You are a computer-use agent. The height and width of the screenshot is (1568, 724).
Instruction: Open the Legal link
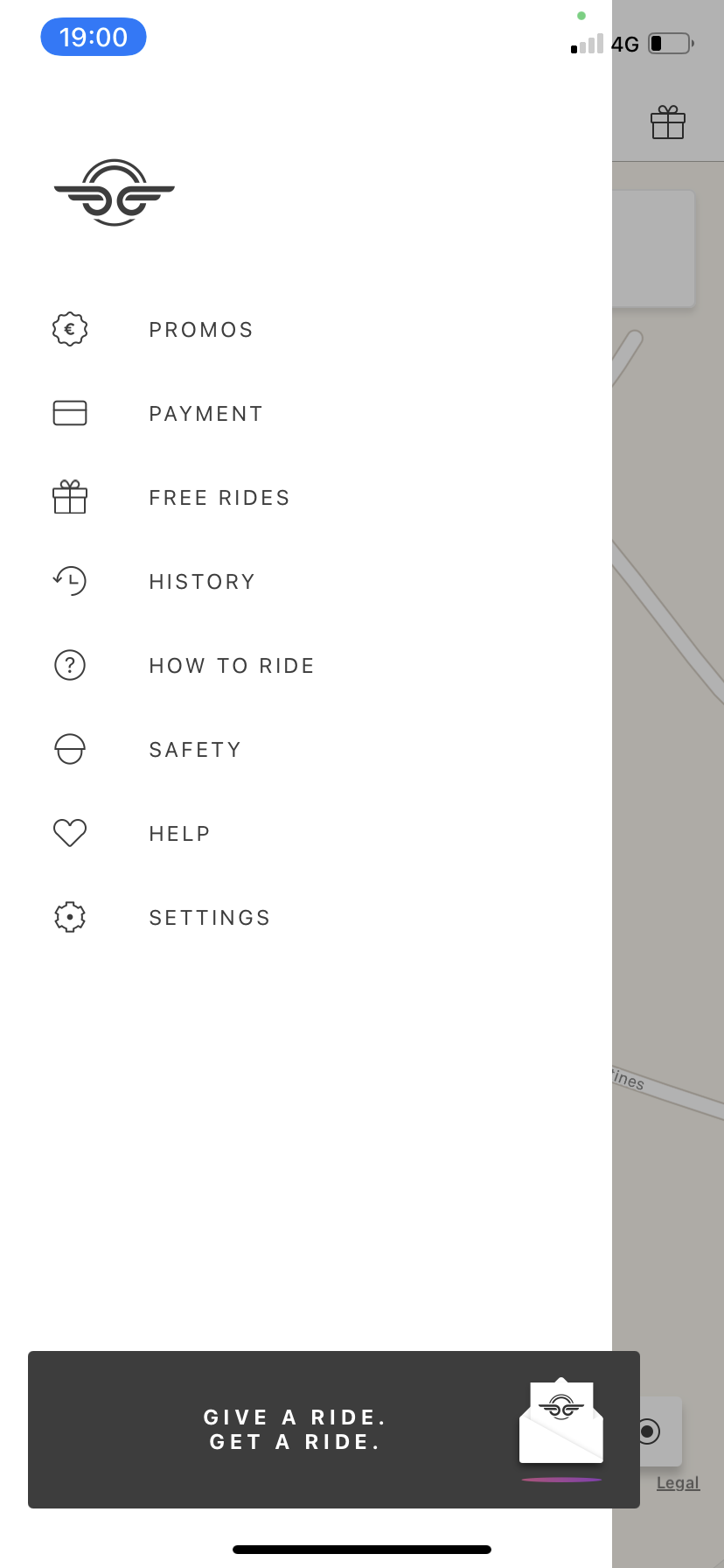[678, 1482]
